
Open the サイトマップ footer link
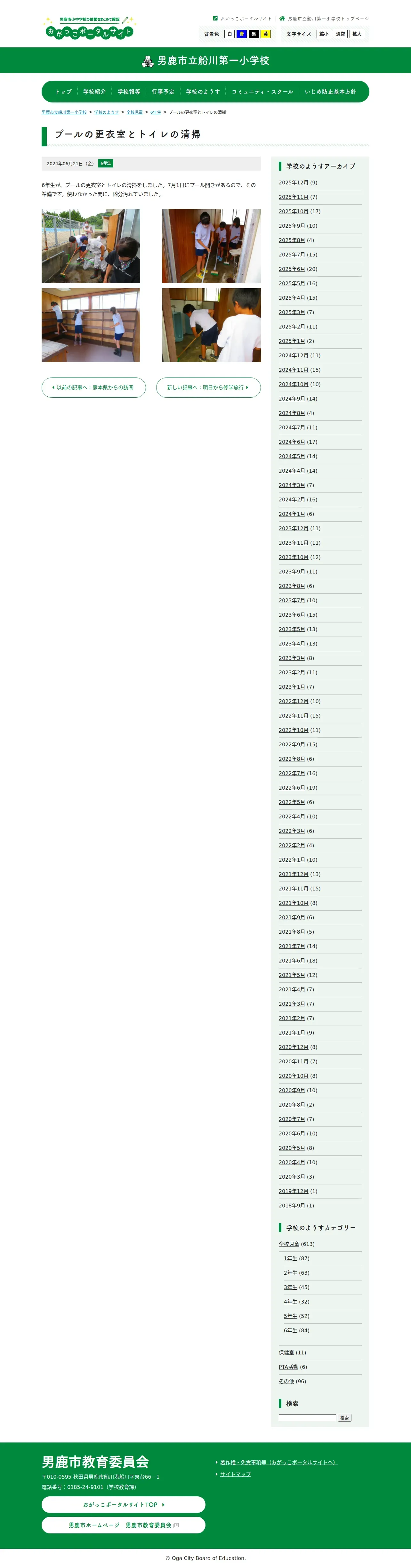(x=236, y=1474)
